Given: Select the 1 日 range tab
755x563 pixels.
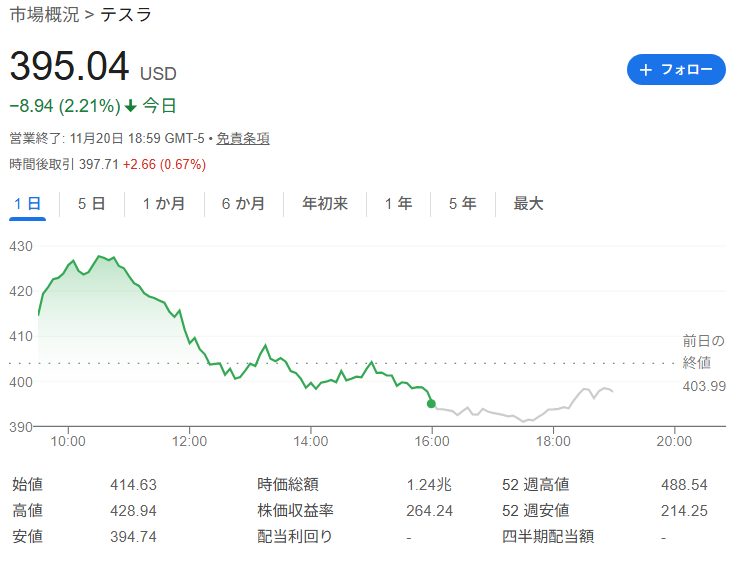Looking at the screenshot, I should click(27, 204).
